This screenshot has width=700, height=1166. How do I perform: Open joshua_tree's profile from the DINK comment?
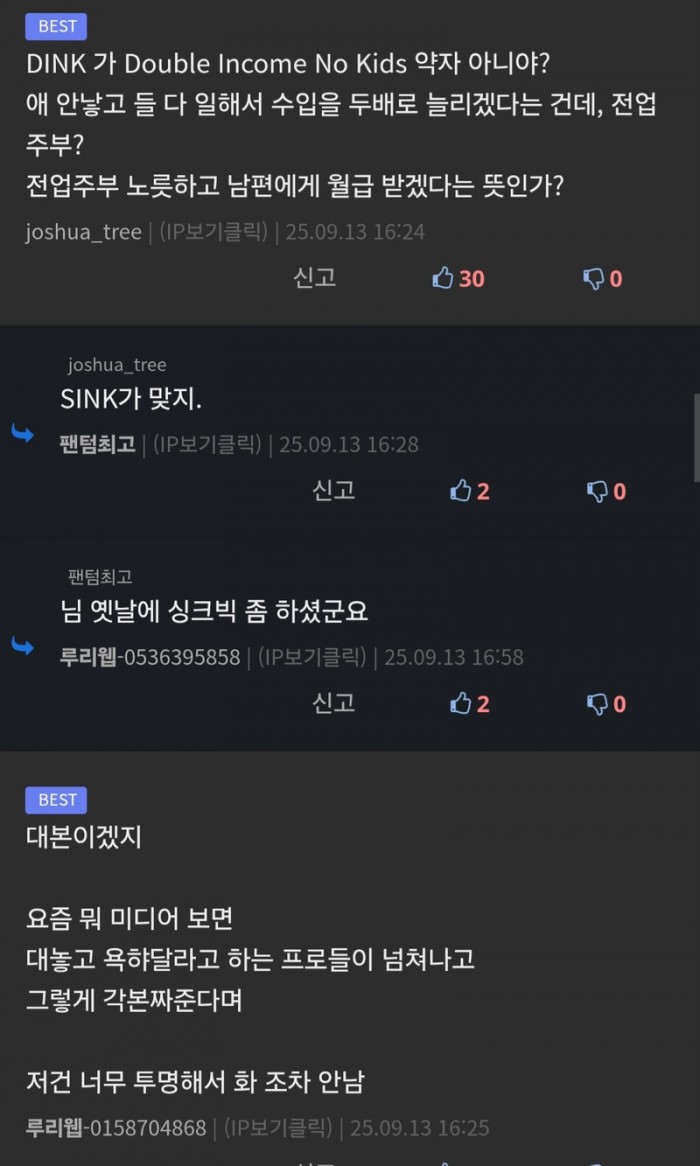(83, 232)
